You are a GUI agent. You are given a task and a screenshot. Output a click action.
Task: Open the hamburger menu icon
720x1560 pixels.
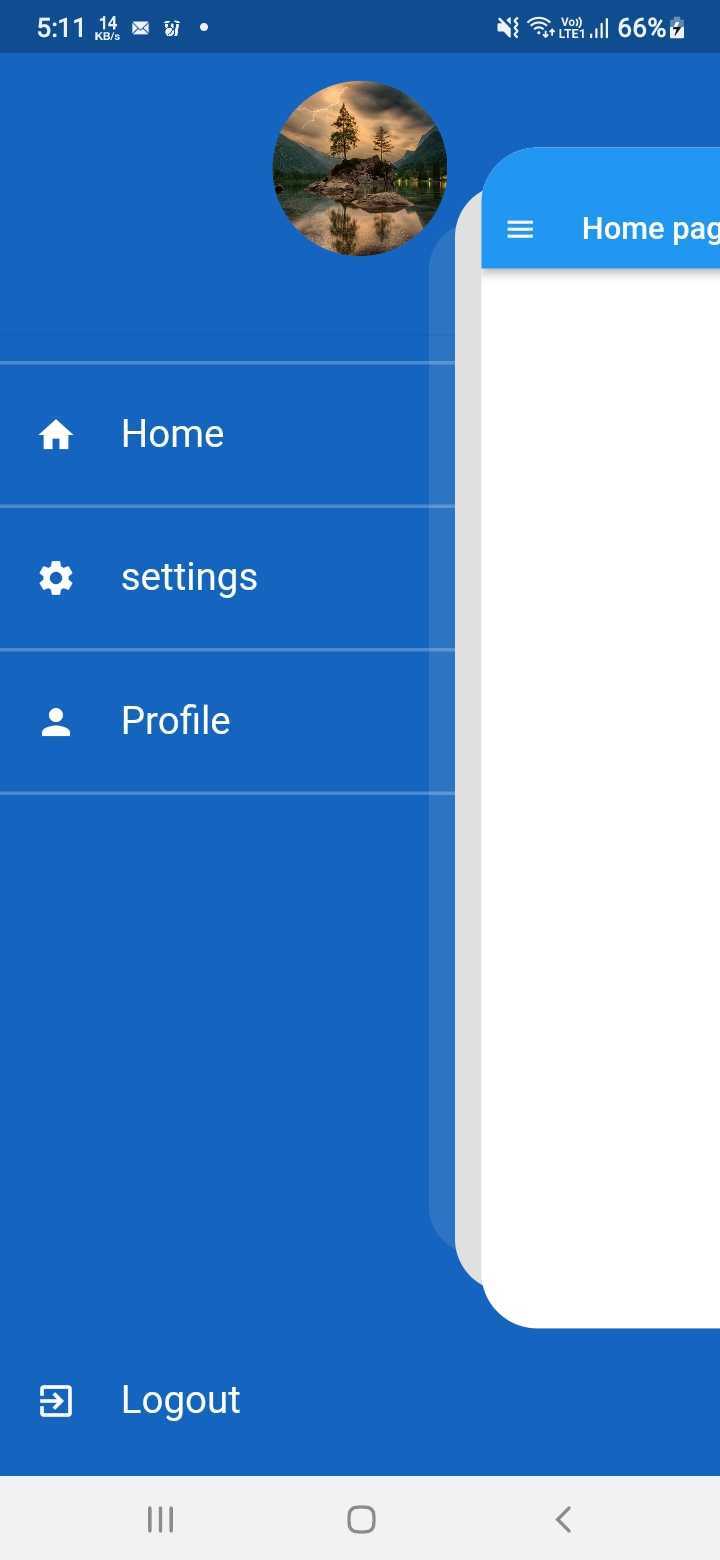[519, 229]
